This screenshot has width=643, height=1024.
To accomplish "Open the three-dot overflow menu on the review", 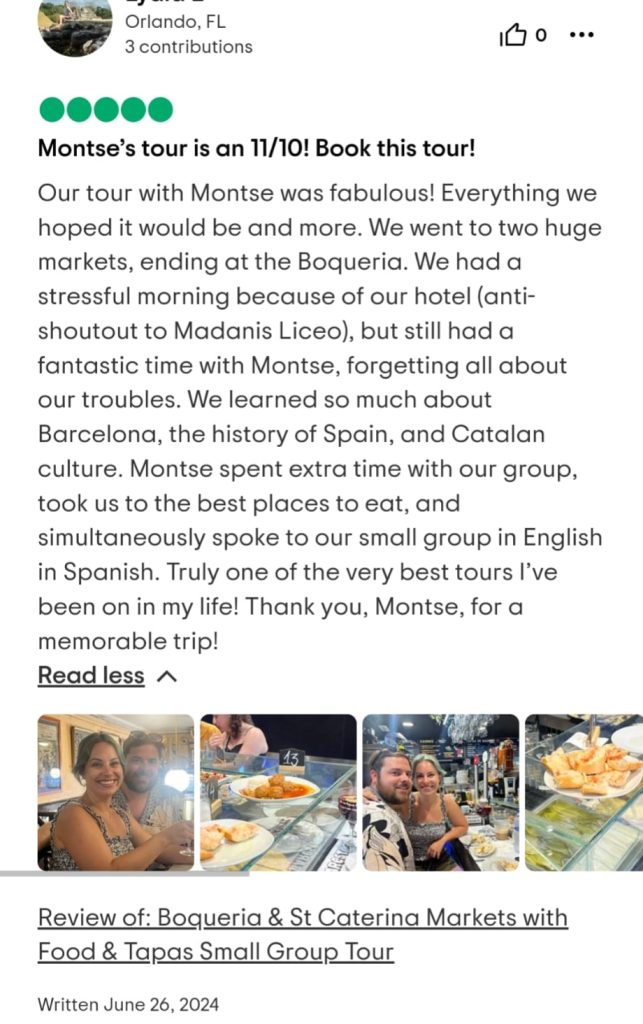I will click(x=581, y=35).
